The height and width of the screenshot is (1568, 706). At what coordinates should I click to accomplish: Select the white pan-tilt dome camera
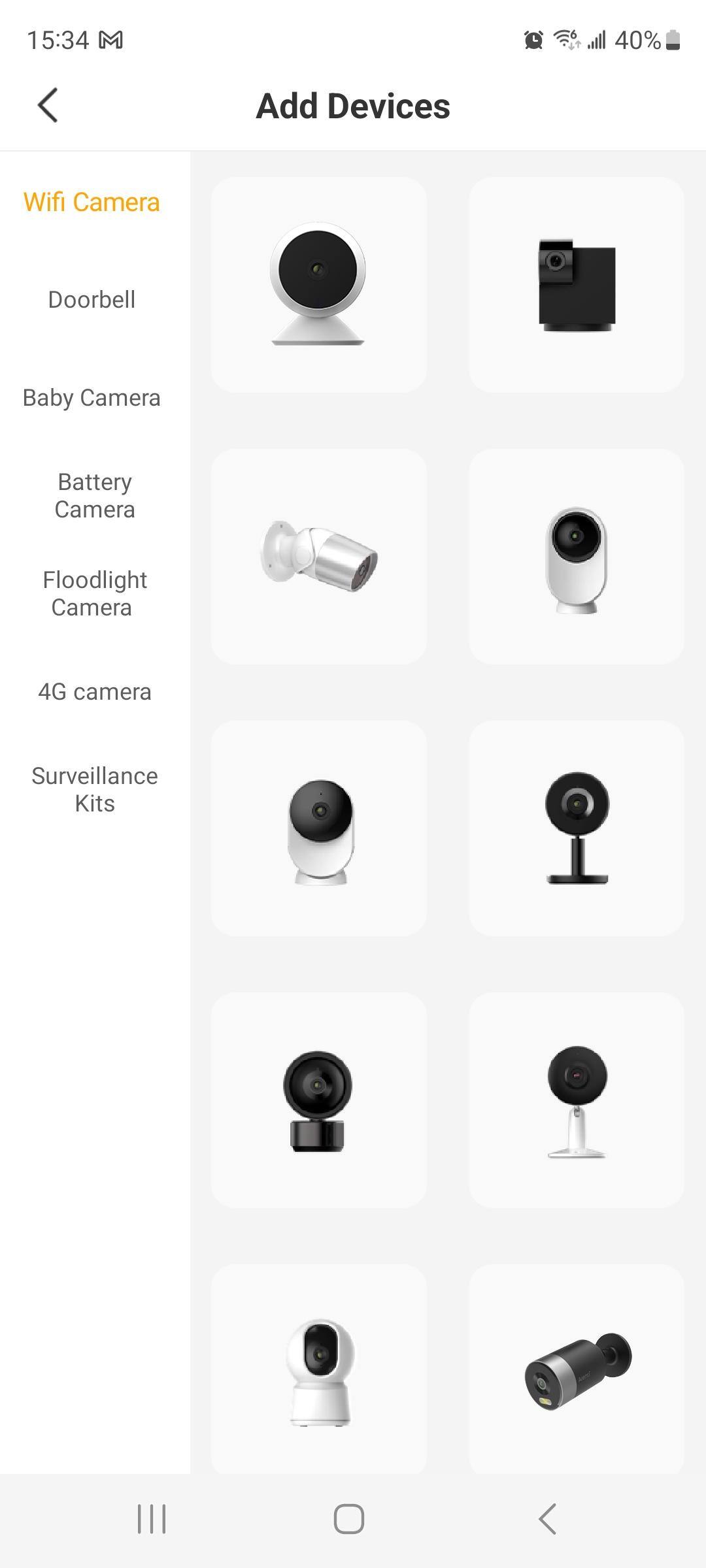click(318, 1371)
